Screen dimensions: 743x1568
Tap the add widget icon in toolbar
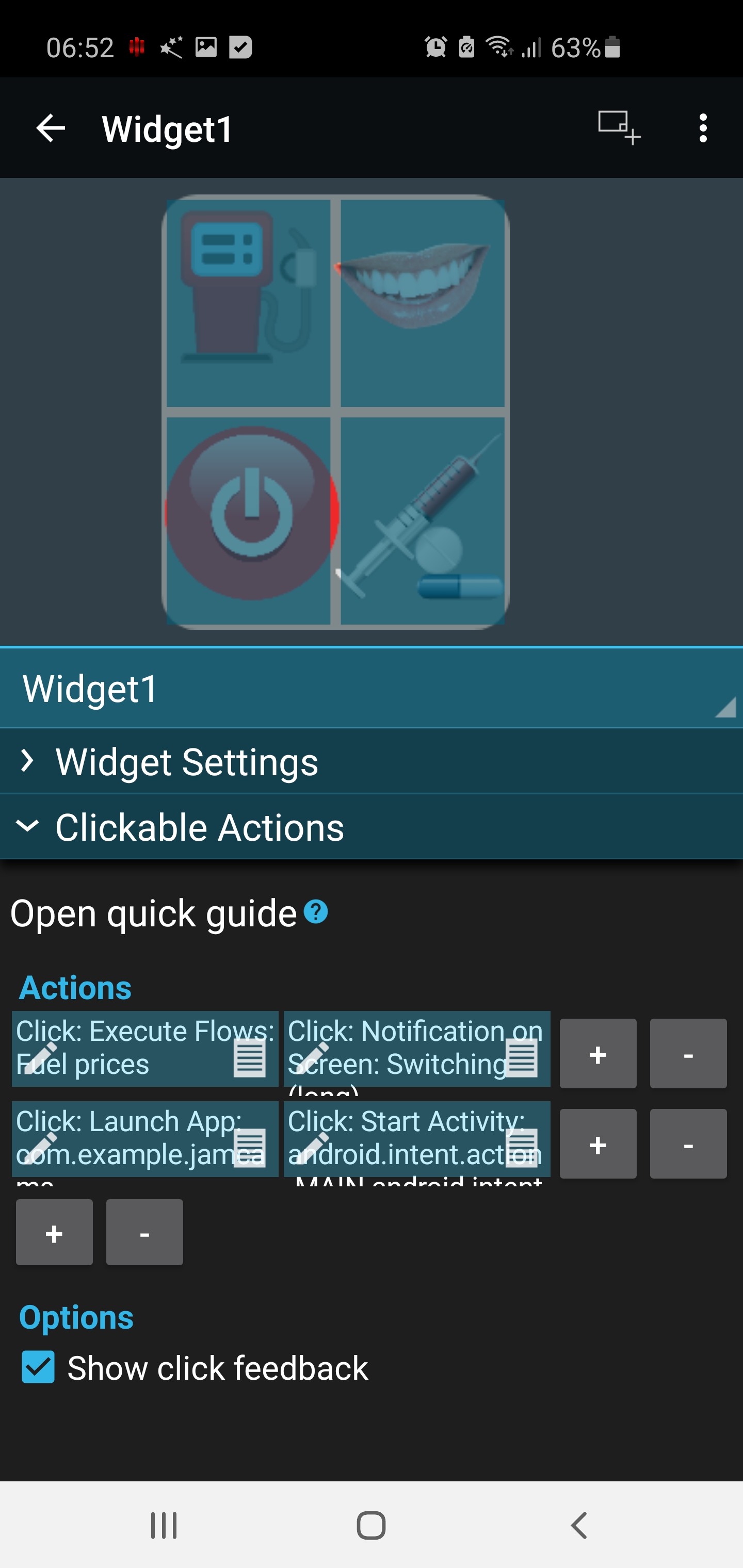click(618, 128)
